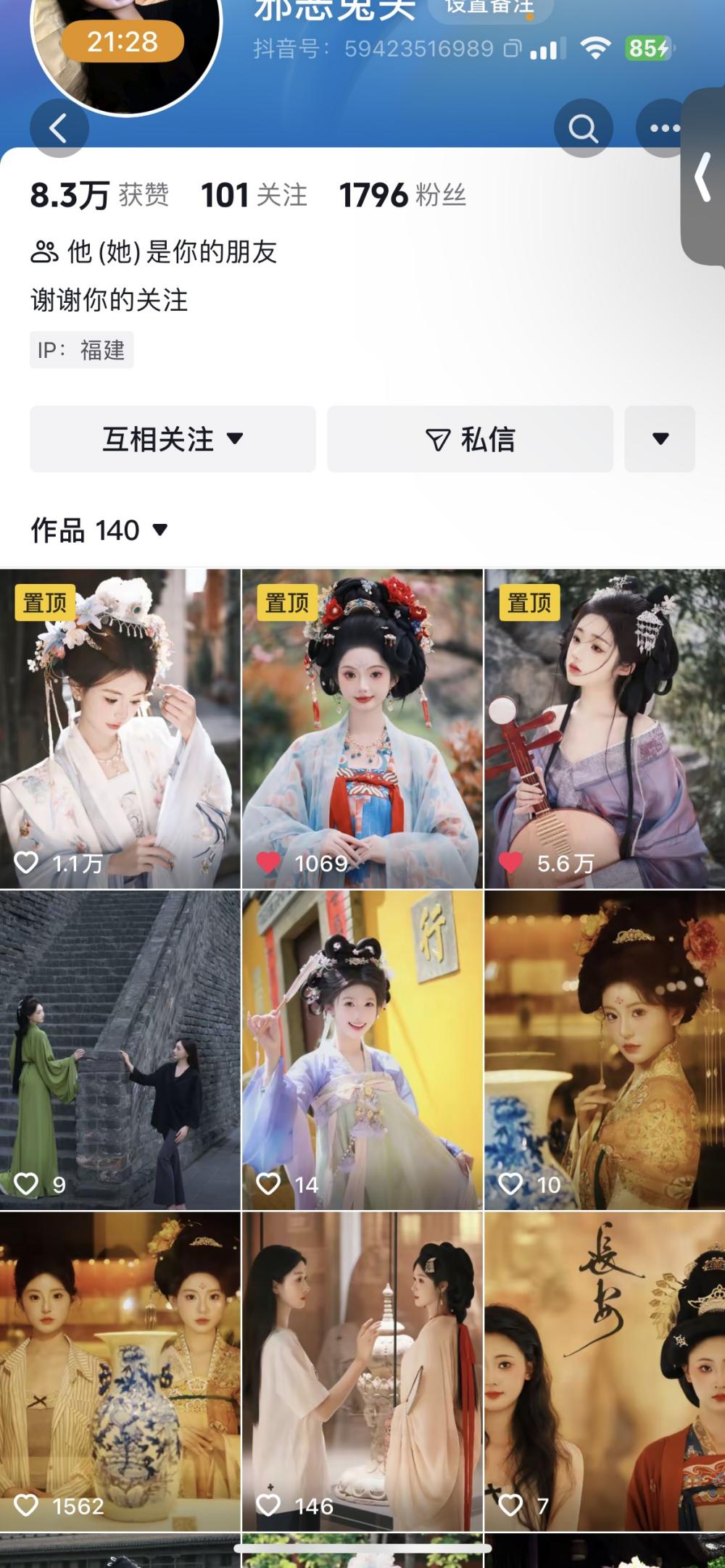View the 101 关注 following list
The width and height of the screenshot is (725, 1568).
point(254,196)
